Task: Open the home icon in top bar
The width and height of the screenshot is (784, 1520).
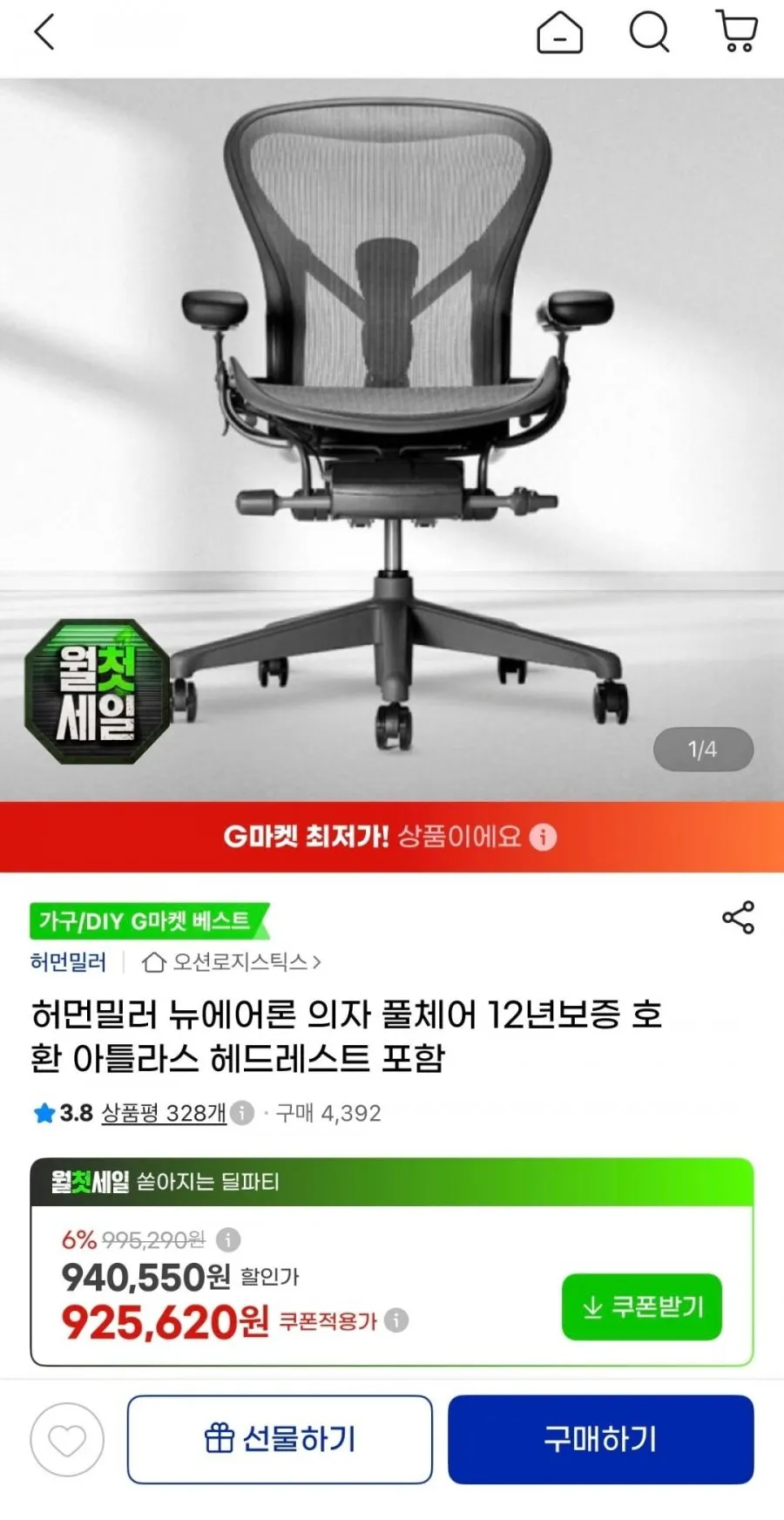Action: (x=559, y=33)
